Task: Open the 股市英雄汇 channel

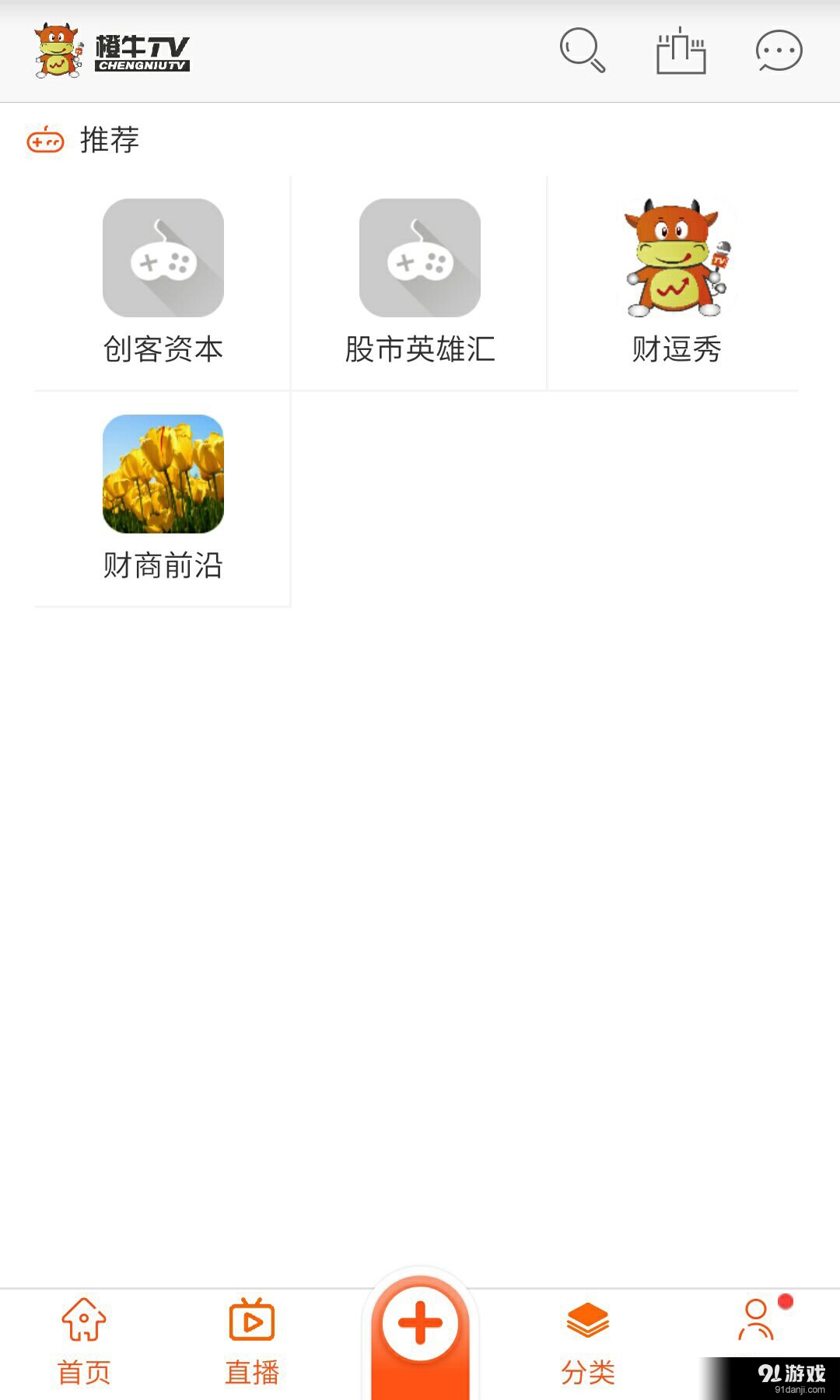Action: 420,282
